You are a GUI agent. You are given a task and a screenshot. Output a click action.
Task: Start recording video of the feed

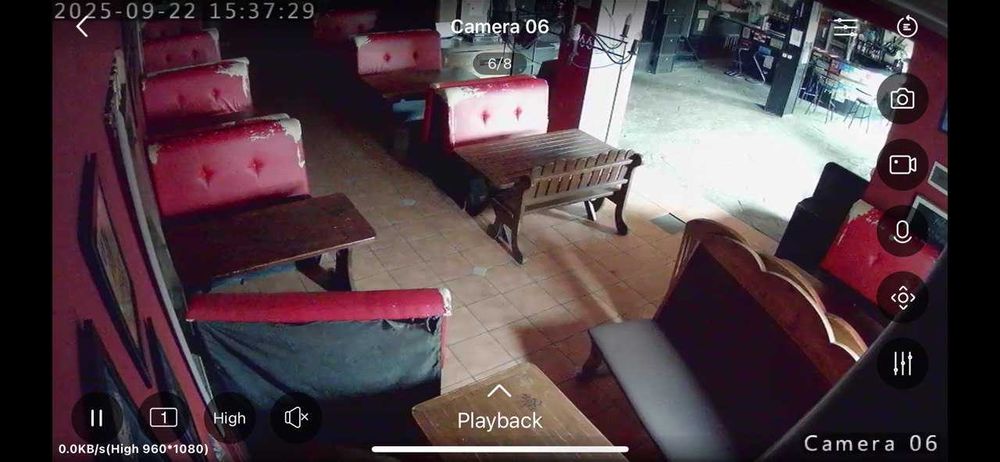pyautogui.click(x=902, y=165)
